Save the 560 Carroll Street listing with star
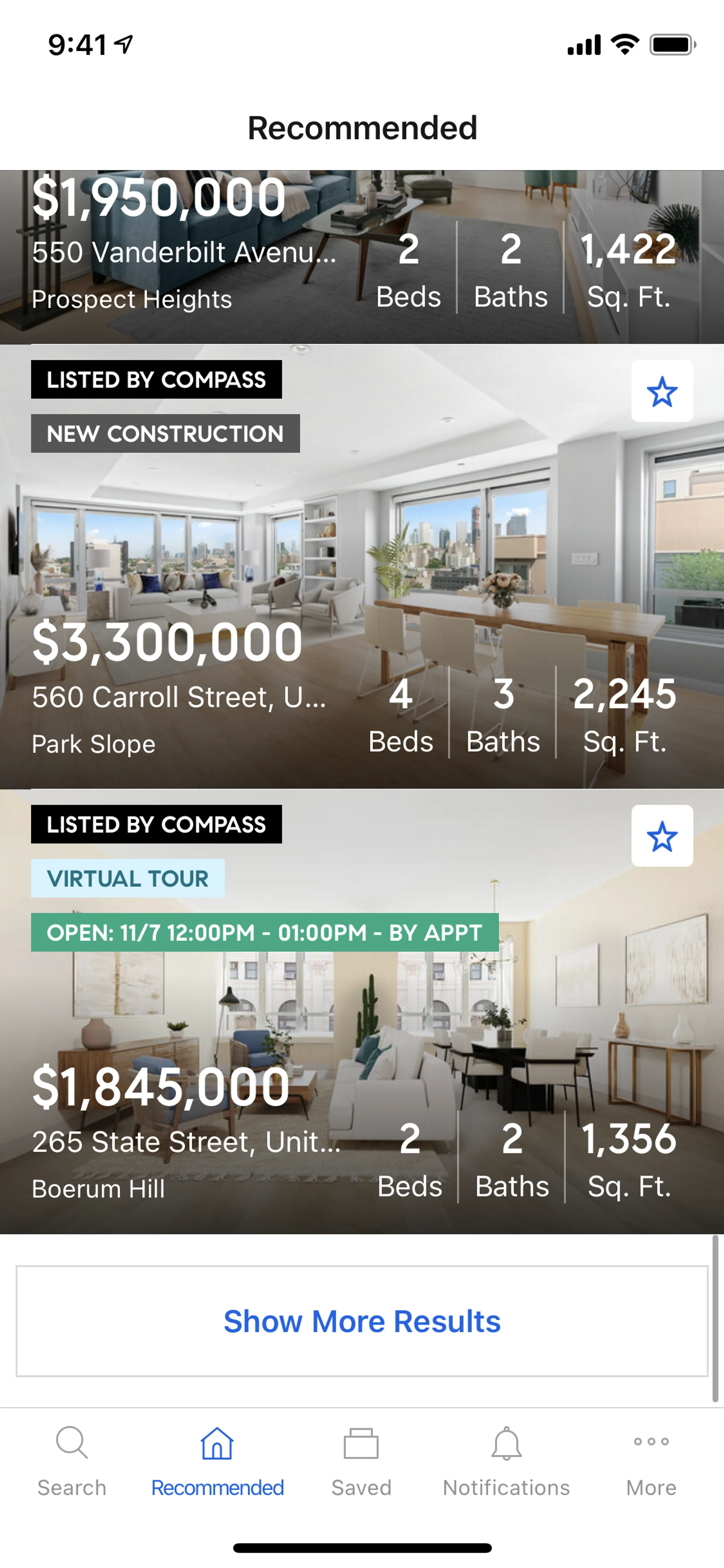The image size is (724, 1568). [661, 392]
